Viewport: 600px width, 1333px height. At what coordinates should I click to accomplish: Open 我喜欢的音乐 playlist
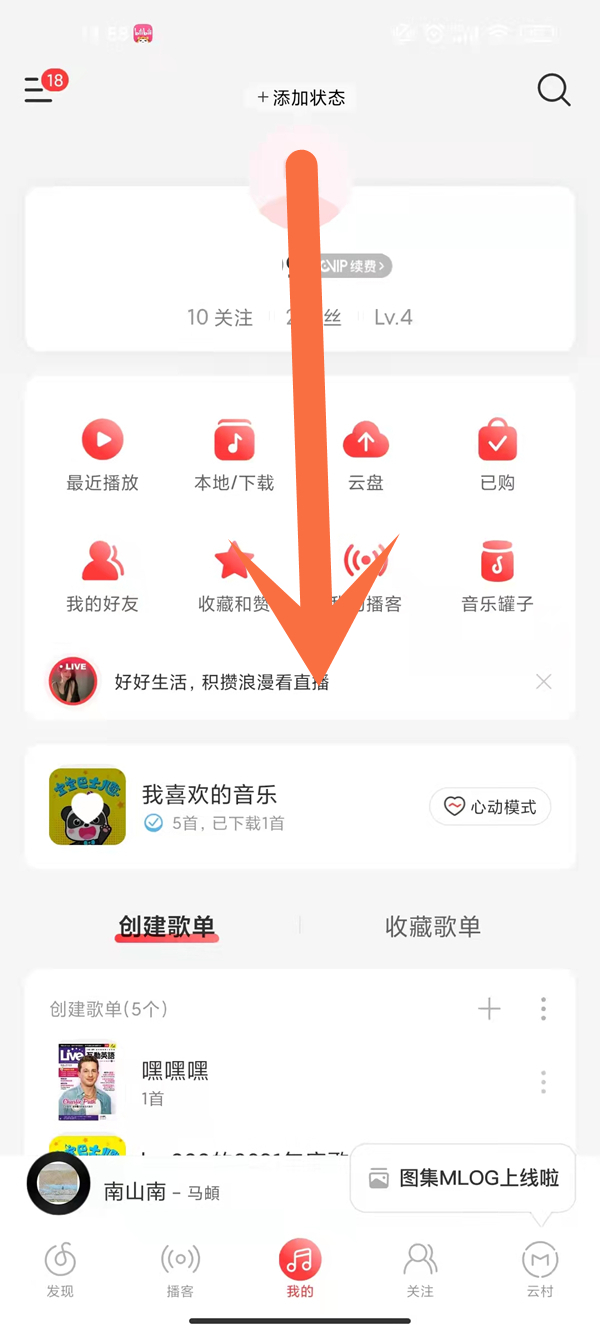pyautogui.click(x=210, y=806)
